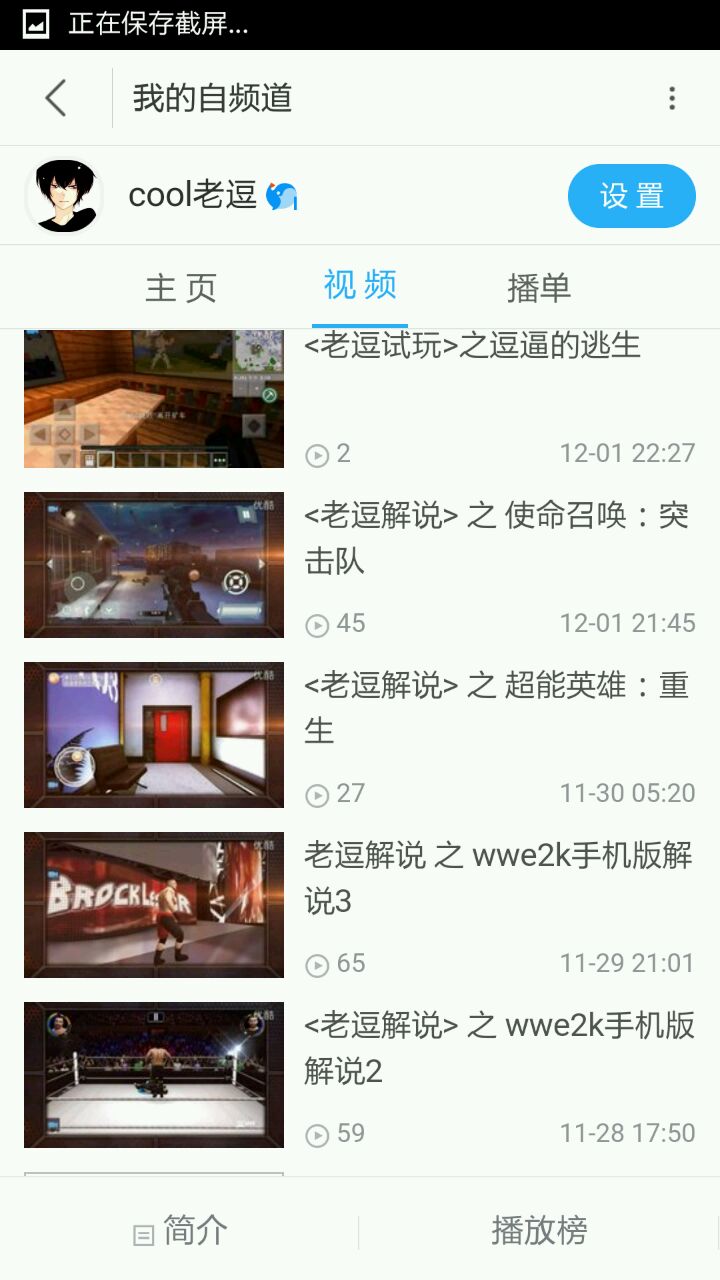Go back using the arrow icon

(x=56, y=98)
